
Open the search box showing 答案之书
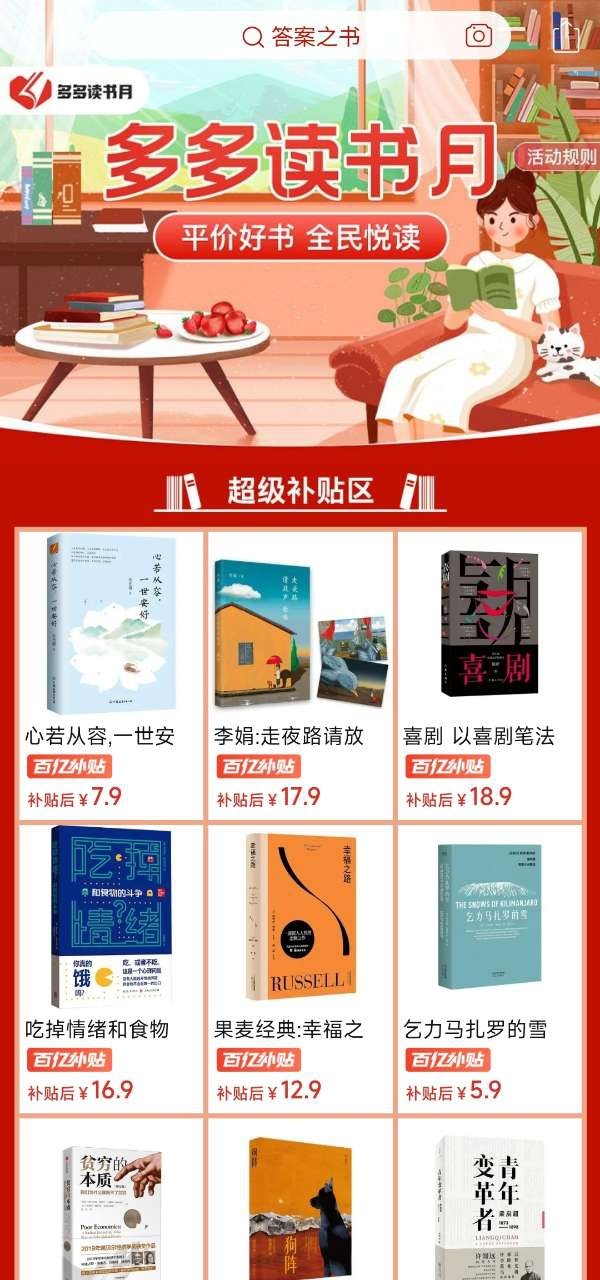pyautogui.click(x=300, y=37)
